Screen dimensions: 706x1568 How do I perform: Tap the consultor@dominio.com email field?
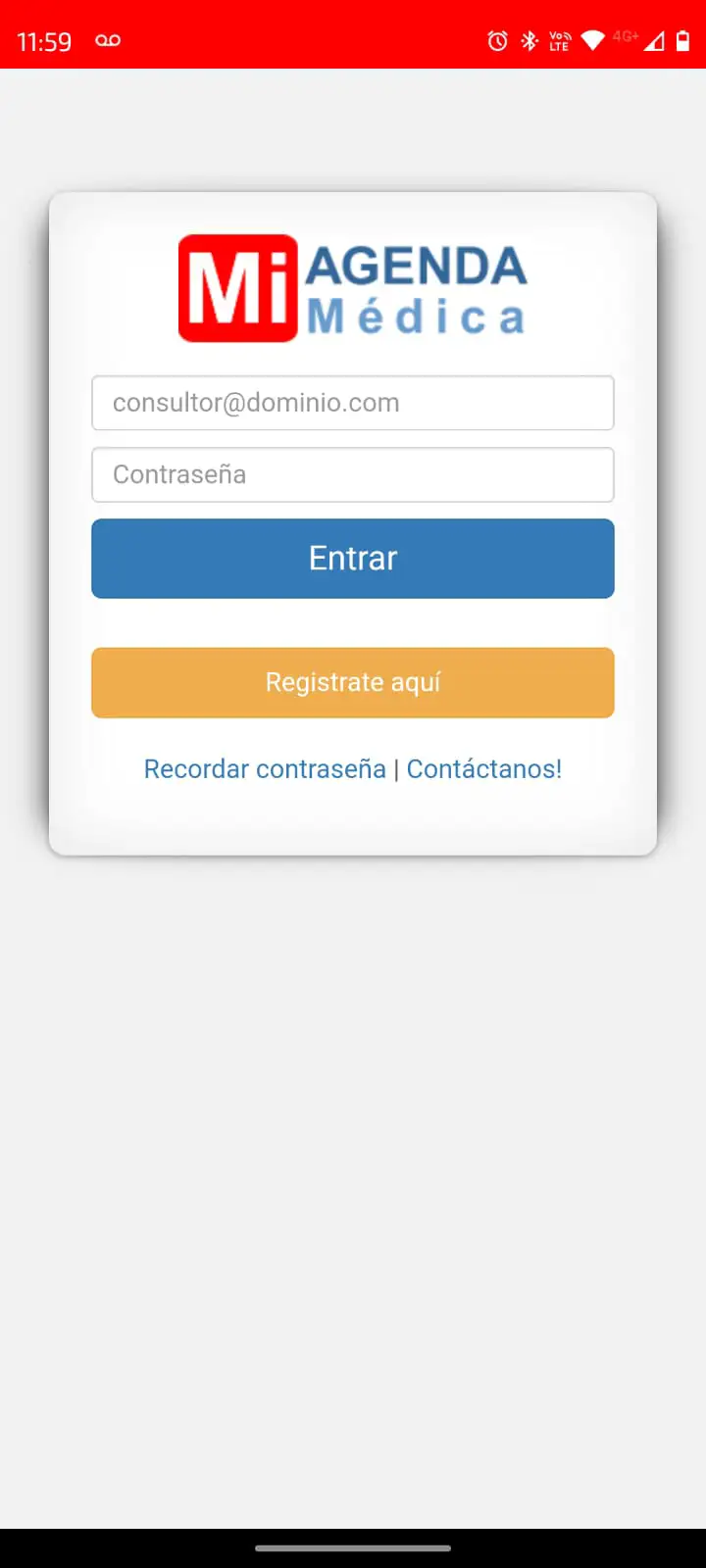pos(353,403)
